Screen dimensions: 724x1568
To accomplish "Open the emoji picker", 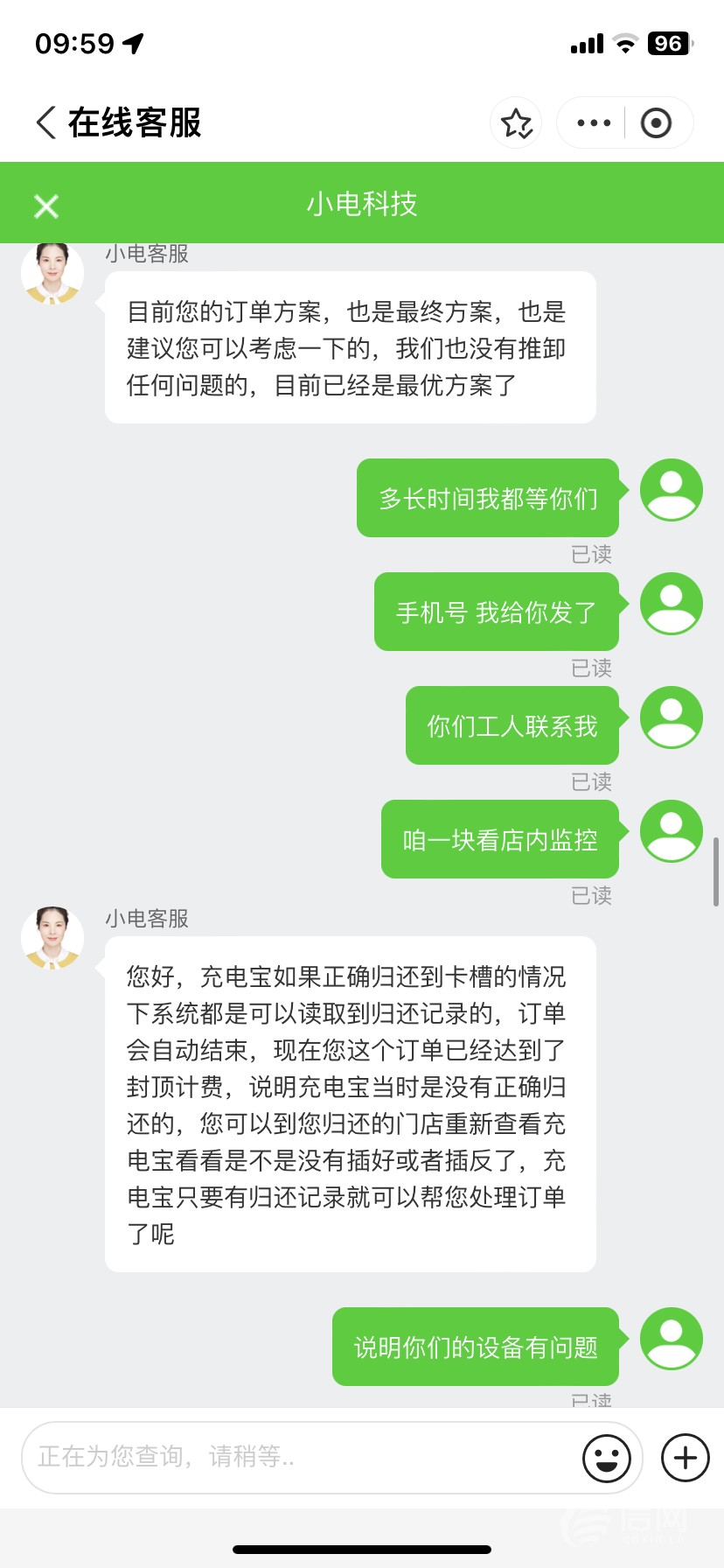I will pyautogui.click(x=606, y=1458).
